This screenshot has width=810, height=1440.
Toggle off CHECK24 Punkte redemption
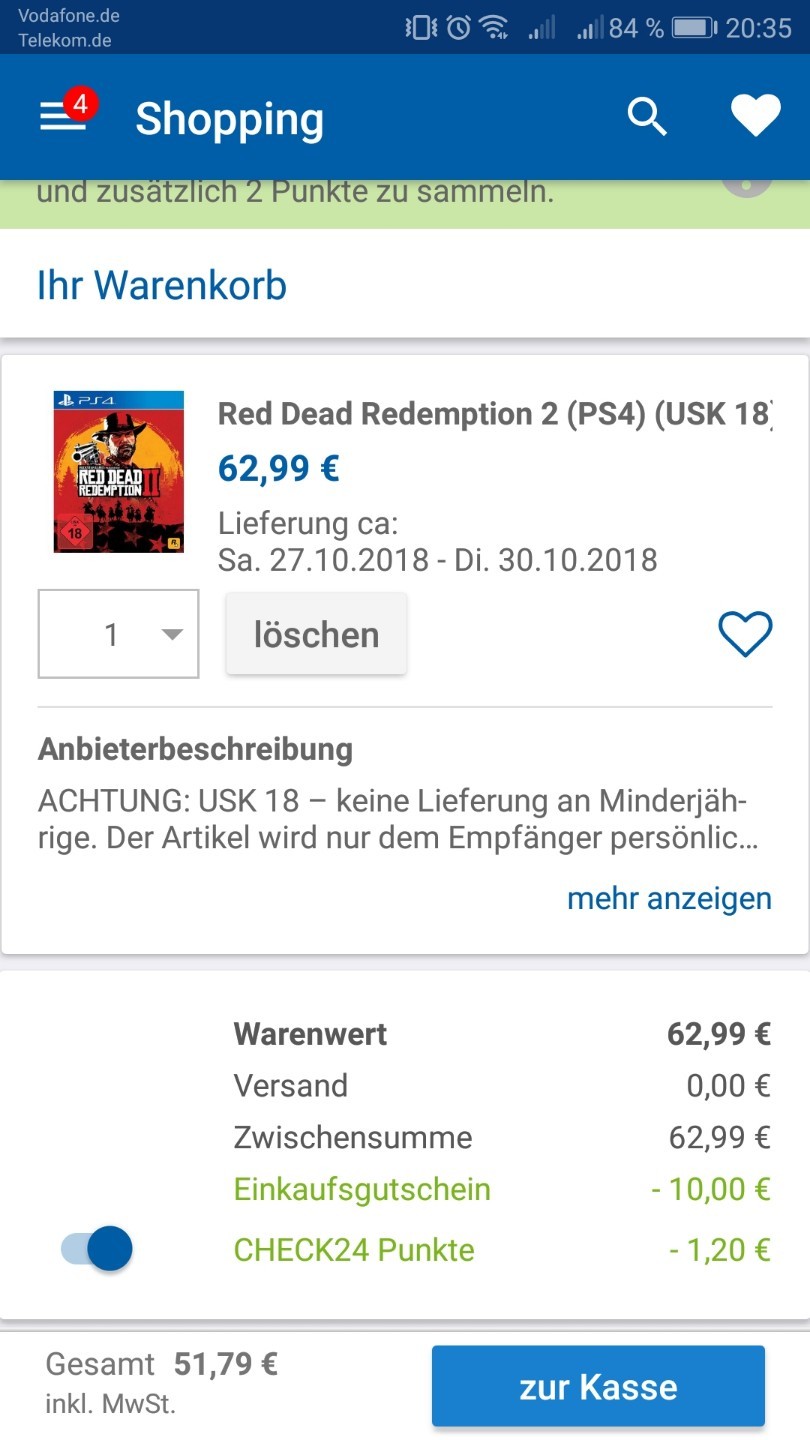98,1249
